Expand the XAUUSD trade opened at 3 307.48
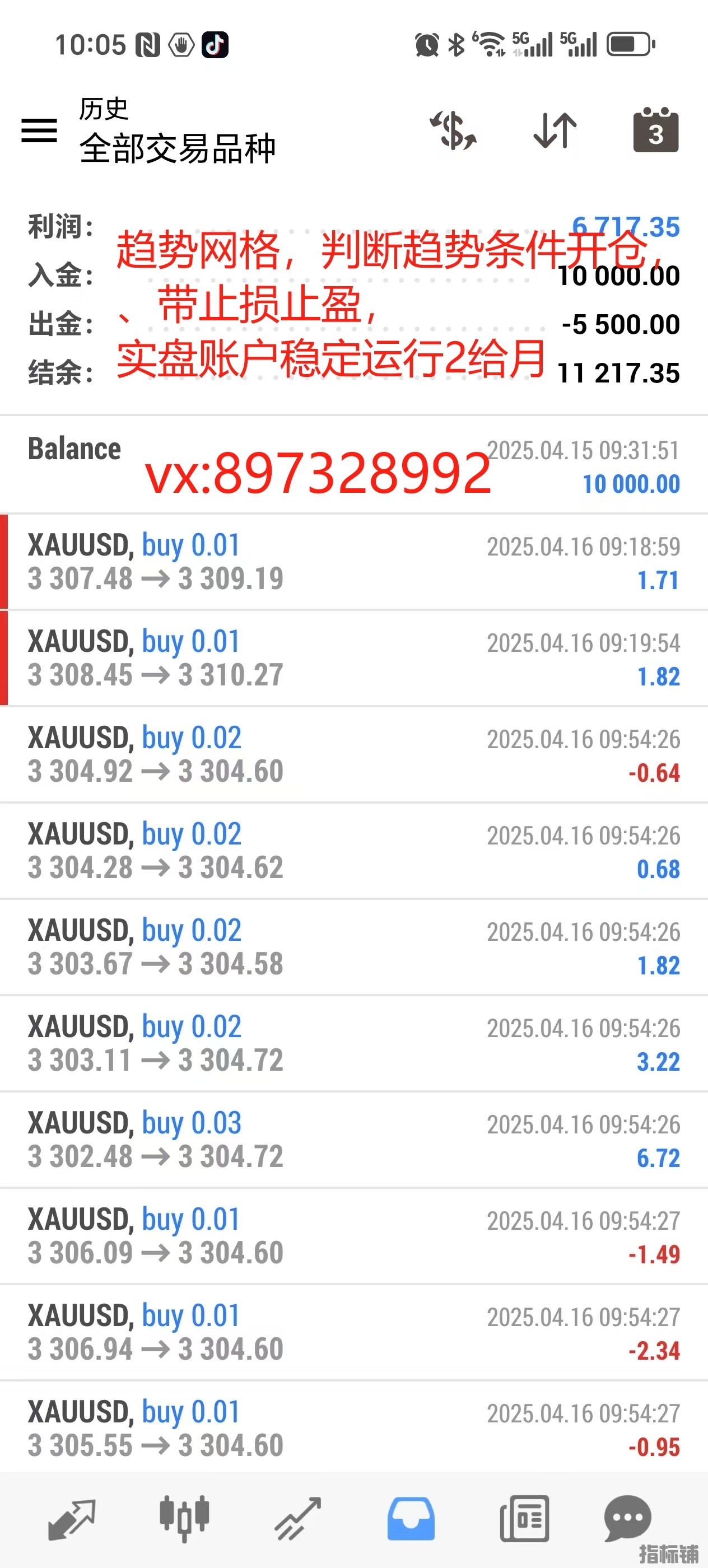708x1568 pixels. 353,562
